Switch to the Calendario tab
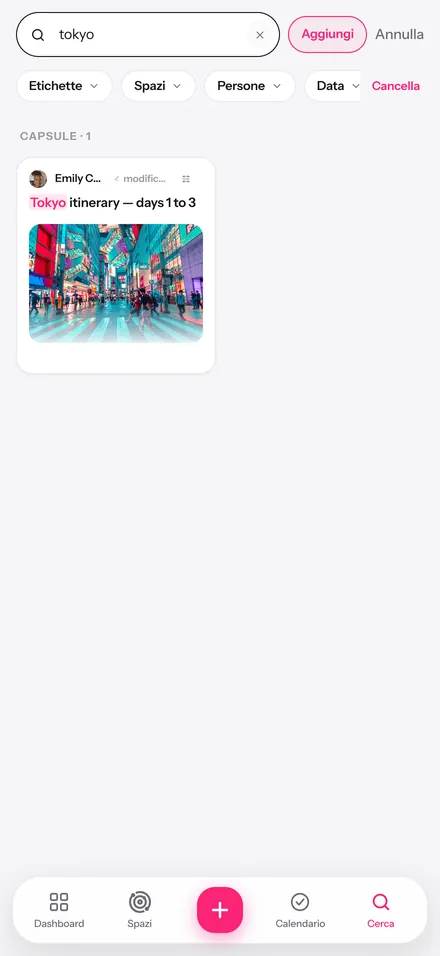The width and height of the screenshot is (440, 956). coord(300,910)
